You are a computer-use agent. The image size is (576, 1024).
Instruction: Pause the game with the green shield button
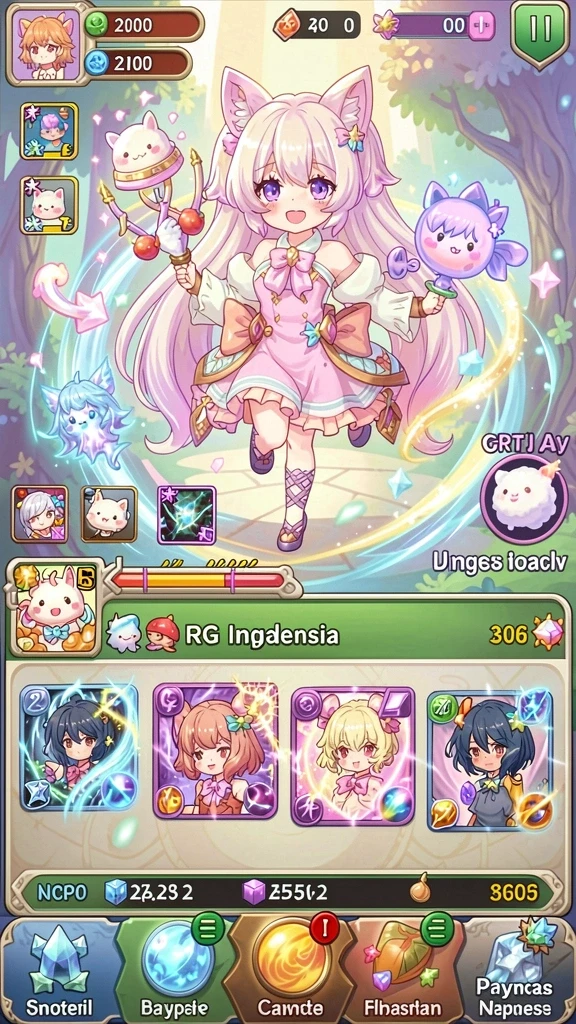pyautogui.click(x=539, y=33)
